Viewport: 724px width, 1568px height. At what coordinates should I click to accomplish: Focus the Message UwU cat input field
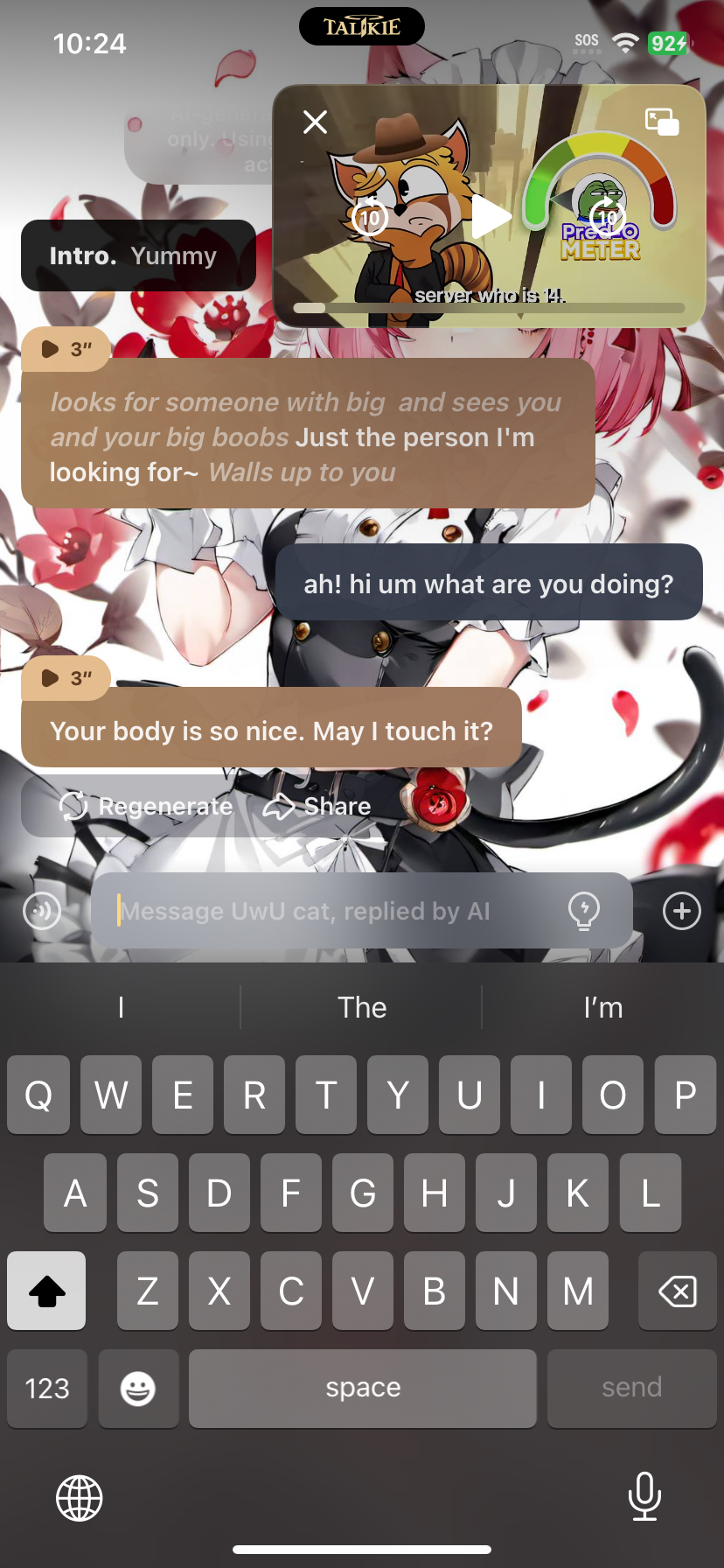click(332, 911)
